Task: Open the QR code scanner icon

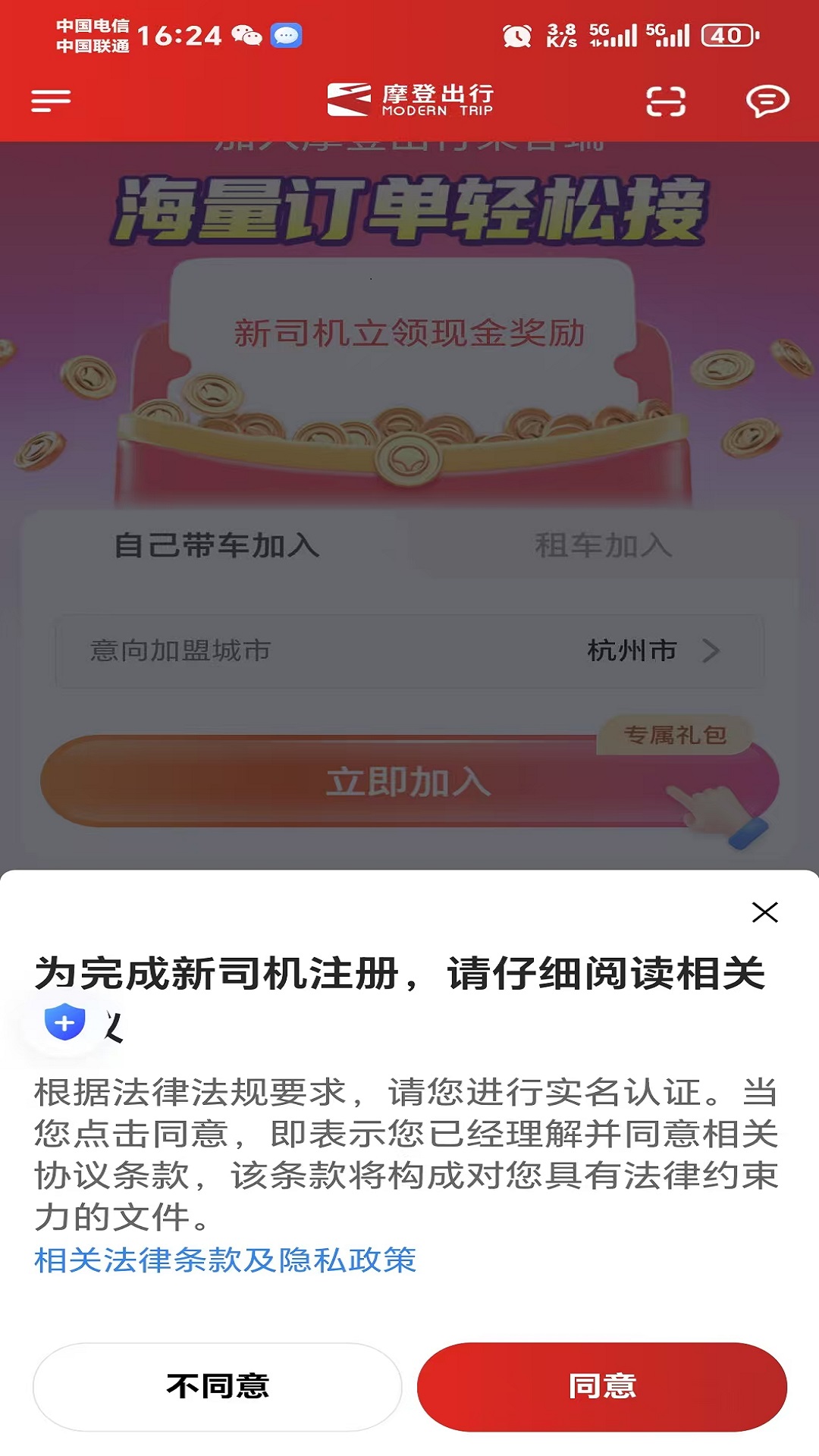Action: click(666, 99)
